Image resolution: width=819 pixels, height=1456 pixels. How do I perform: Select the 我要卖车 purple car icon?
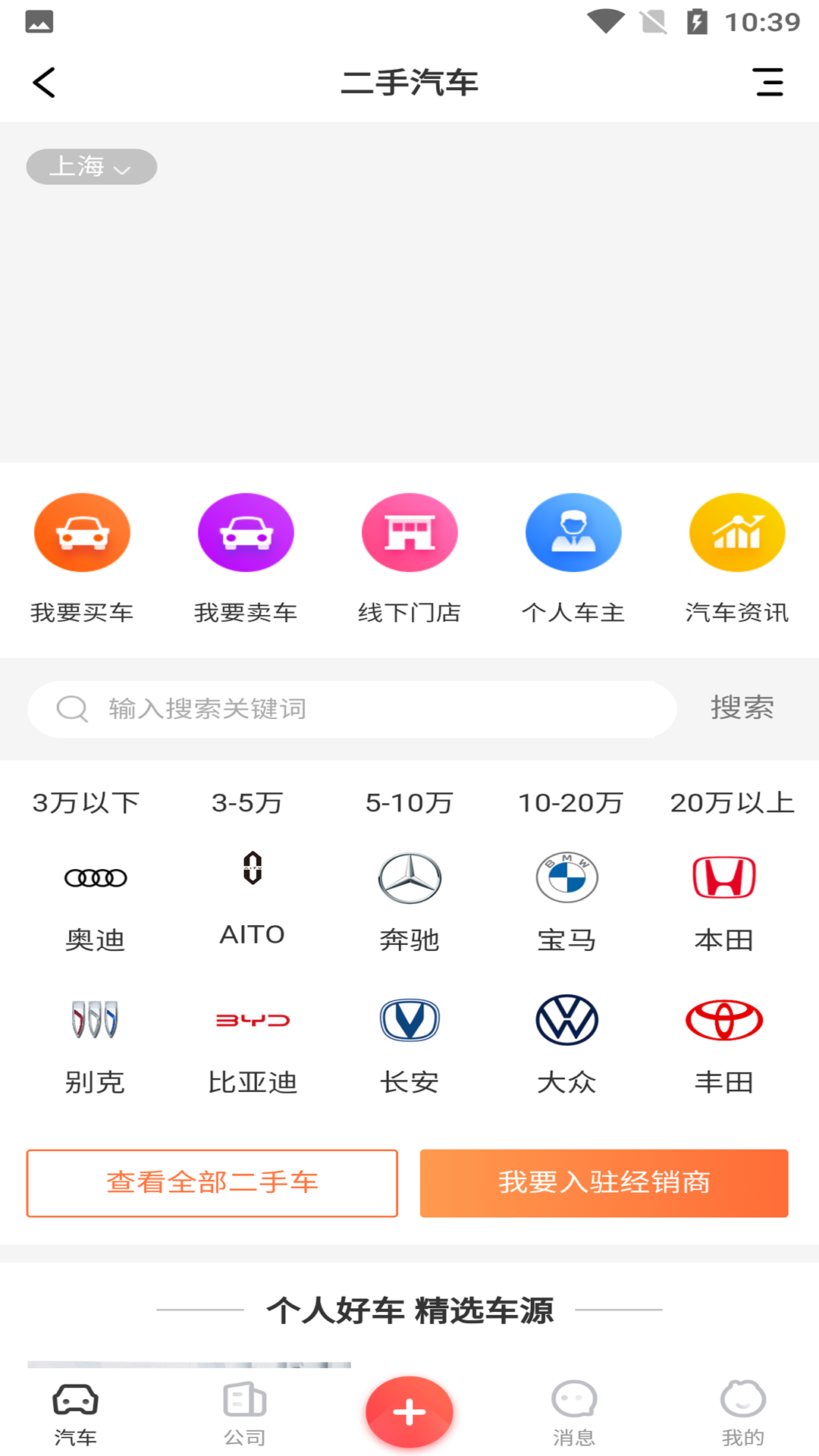pyautogui.click(x=246, y=532)
